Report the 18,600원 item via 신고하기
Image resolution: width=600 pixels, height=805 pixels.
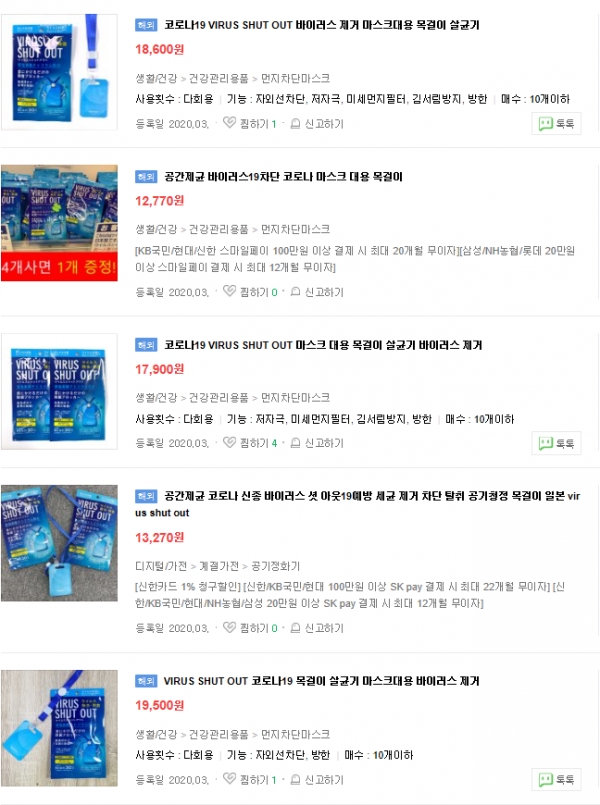(322, 124)
